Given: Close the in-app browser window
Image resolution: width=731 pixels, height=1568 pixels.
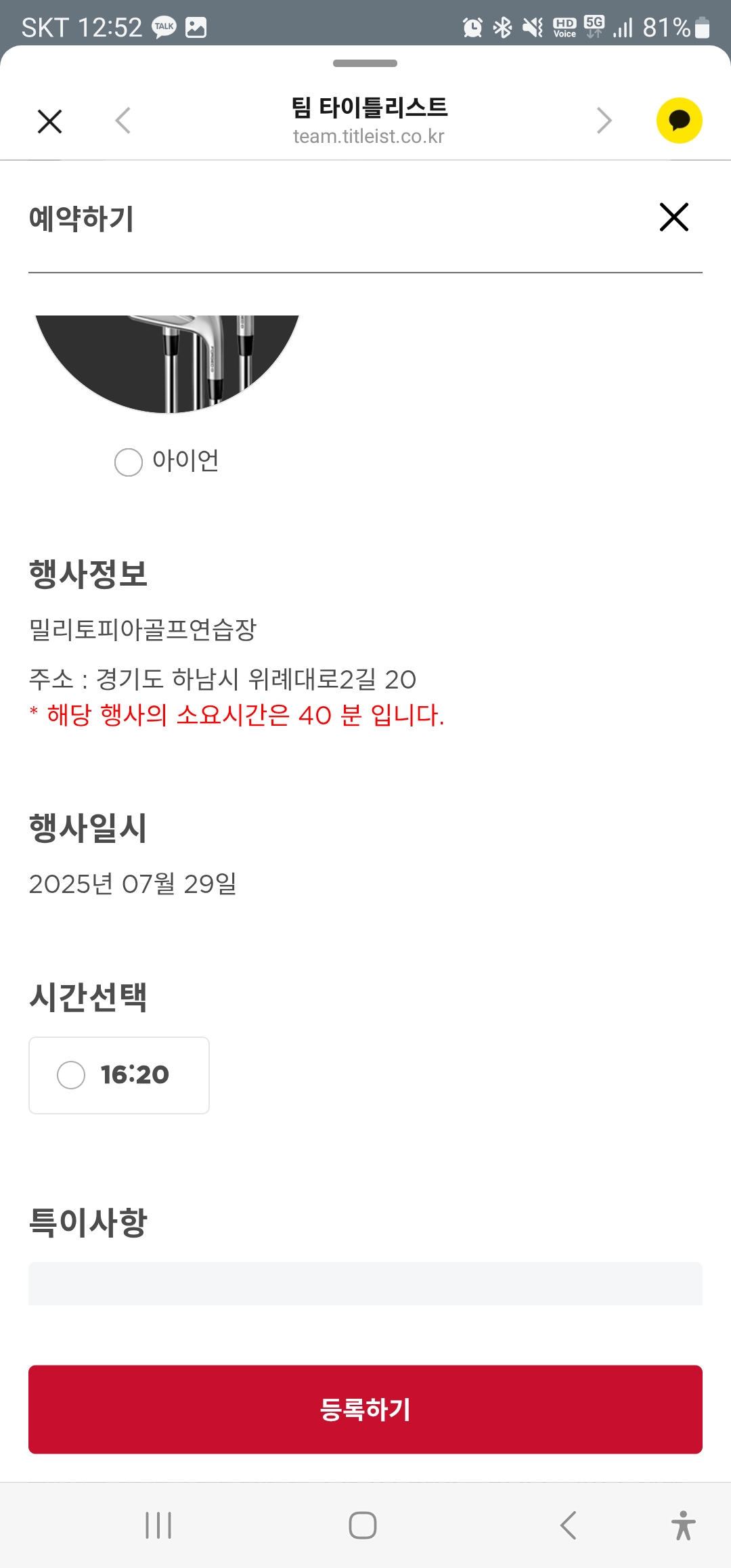Looking at the screenshot, I should tap(49, 122).
